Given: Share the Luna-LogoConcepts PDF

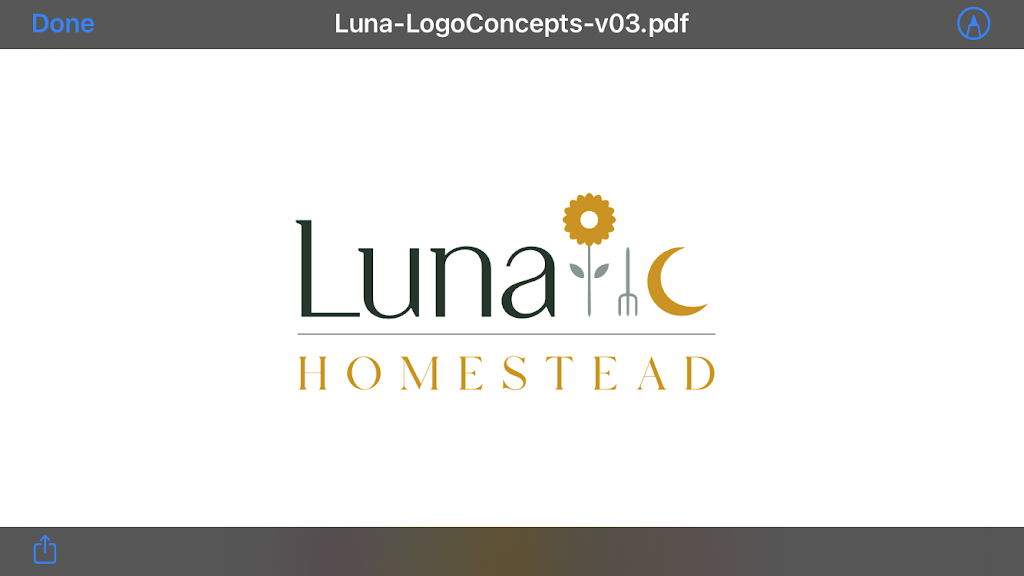Looking at the screenshot, I should coord(45,549).
